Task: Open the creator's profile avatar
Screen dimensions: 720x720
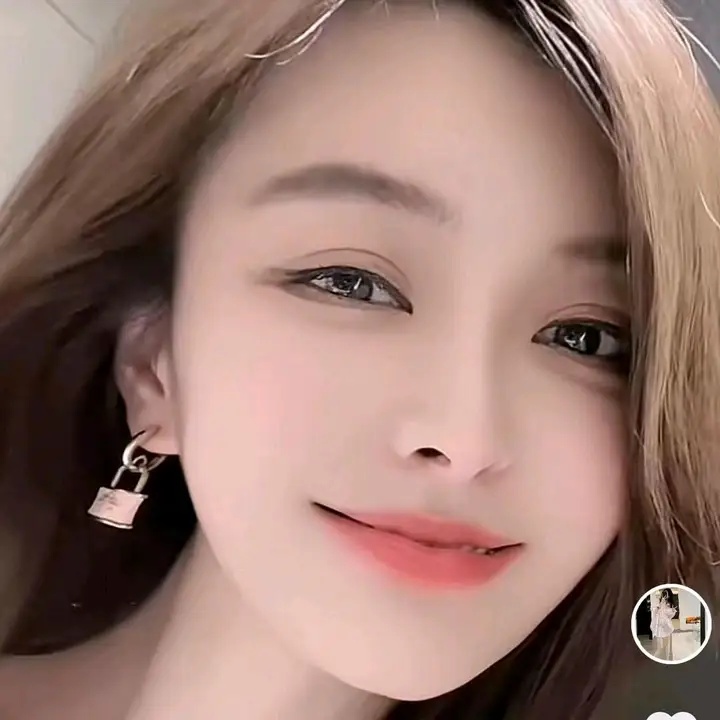Action: click(671, 623)
